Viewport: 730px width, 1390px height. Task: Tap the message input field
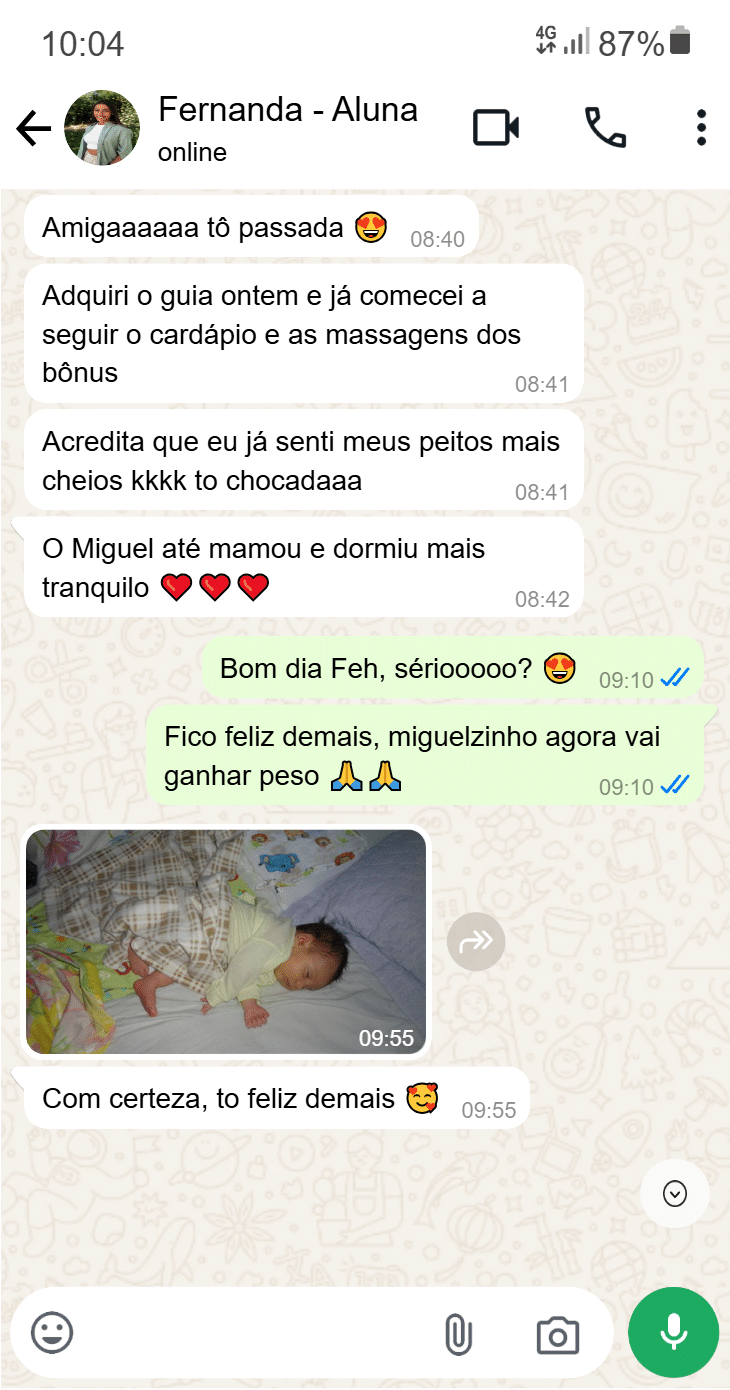click(x=250, y=1333)
